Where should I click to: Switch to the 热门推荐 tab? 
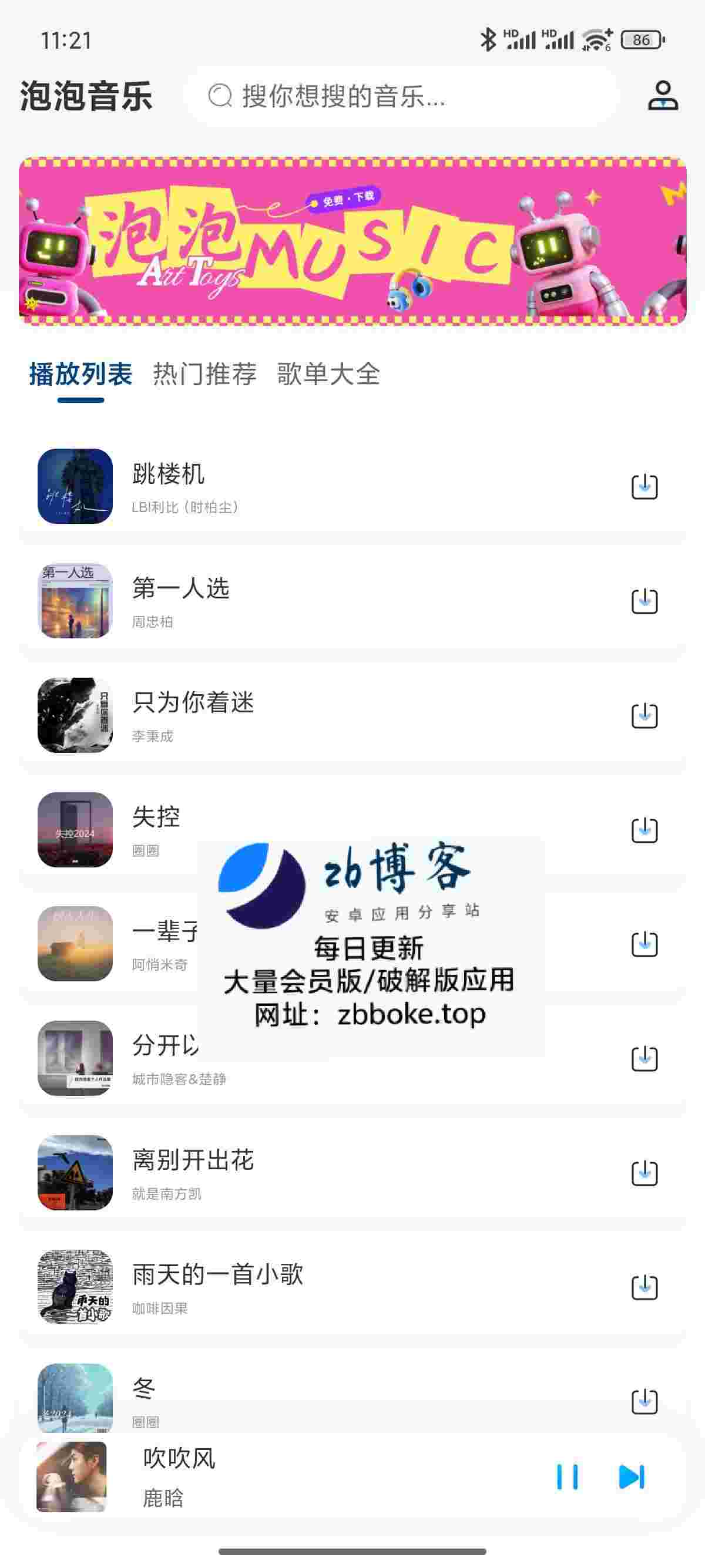204,374
